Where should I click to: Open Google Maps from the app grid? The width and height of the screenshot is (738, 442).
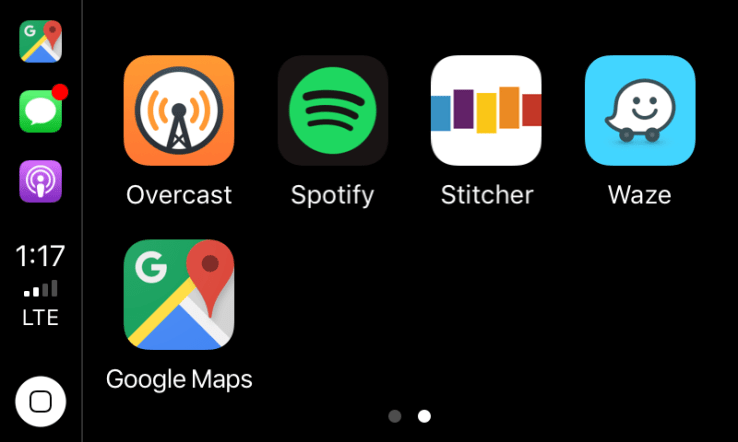click(x=178, y=294)
